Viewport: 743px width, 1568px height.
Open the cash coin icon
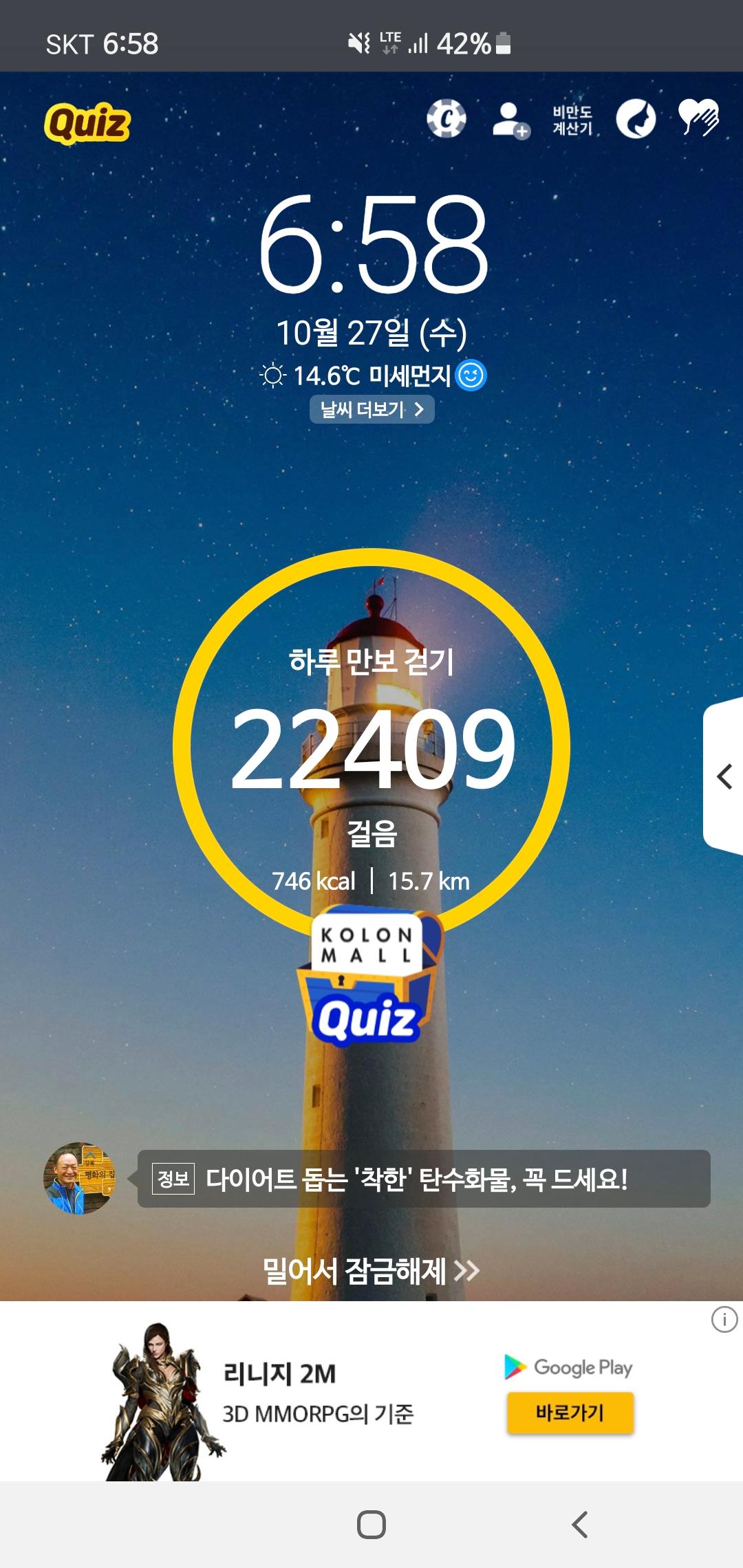pos(446,119)
